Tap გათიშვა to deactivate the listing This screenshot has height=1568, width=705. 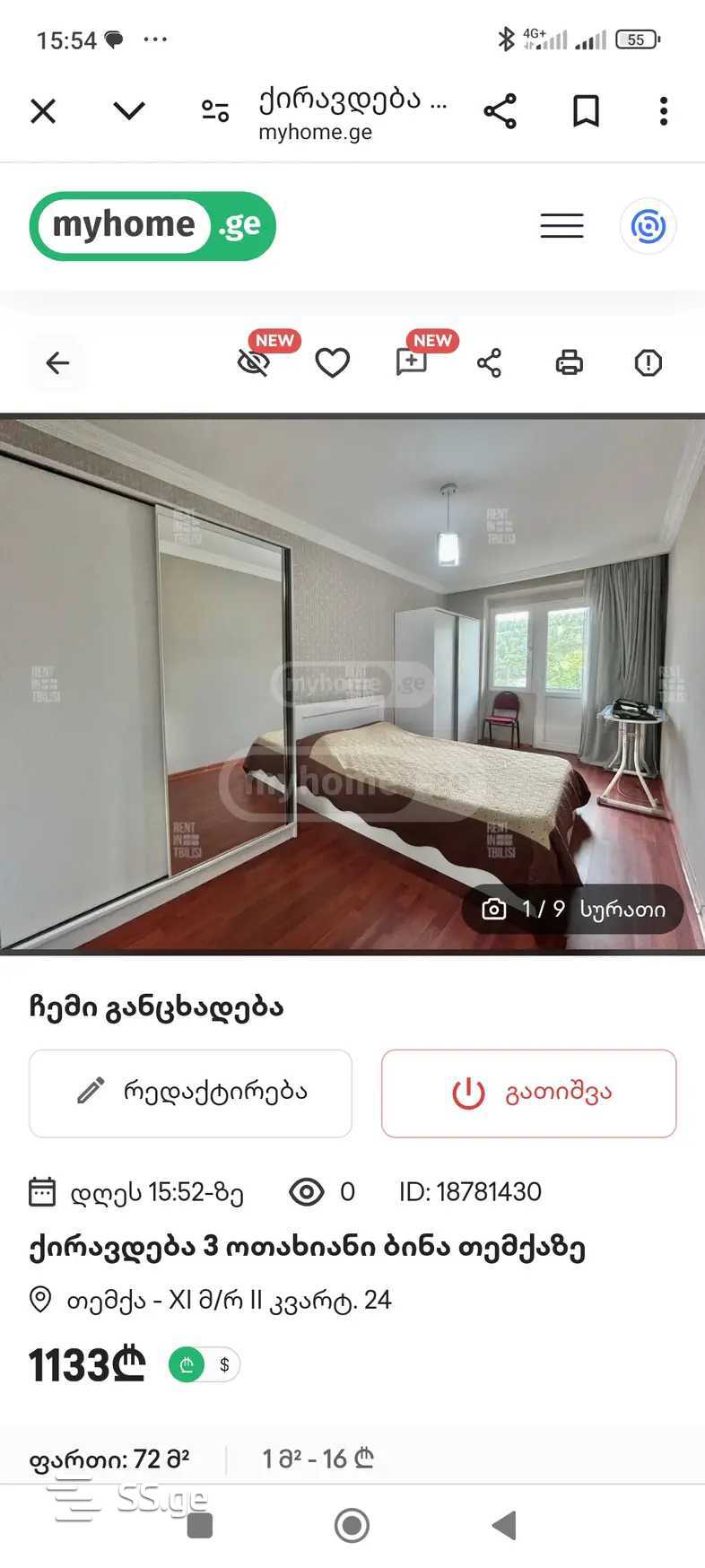[528, 1093]
